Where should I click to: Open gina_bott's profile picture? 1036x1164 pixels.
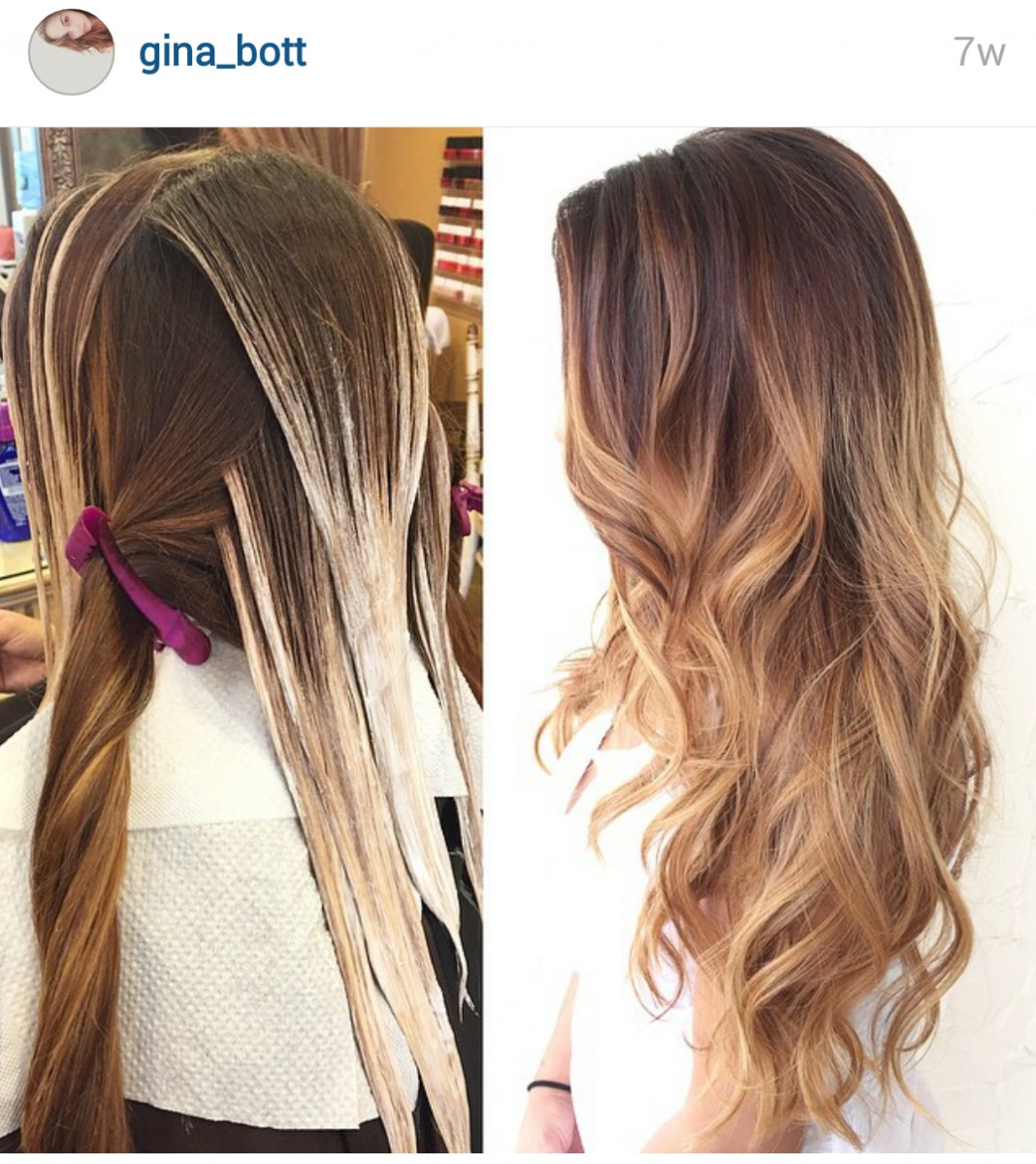(x=71, y=52)
